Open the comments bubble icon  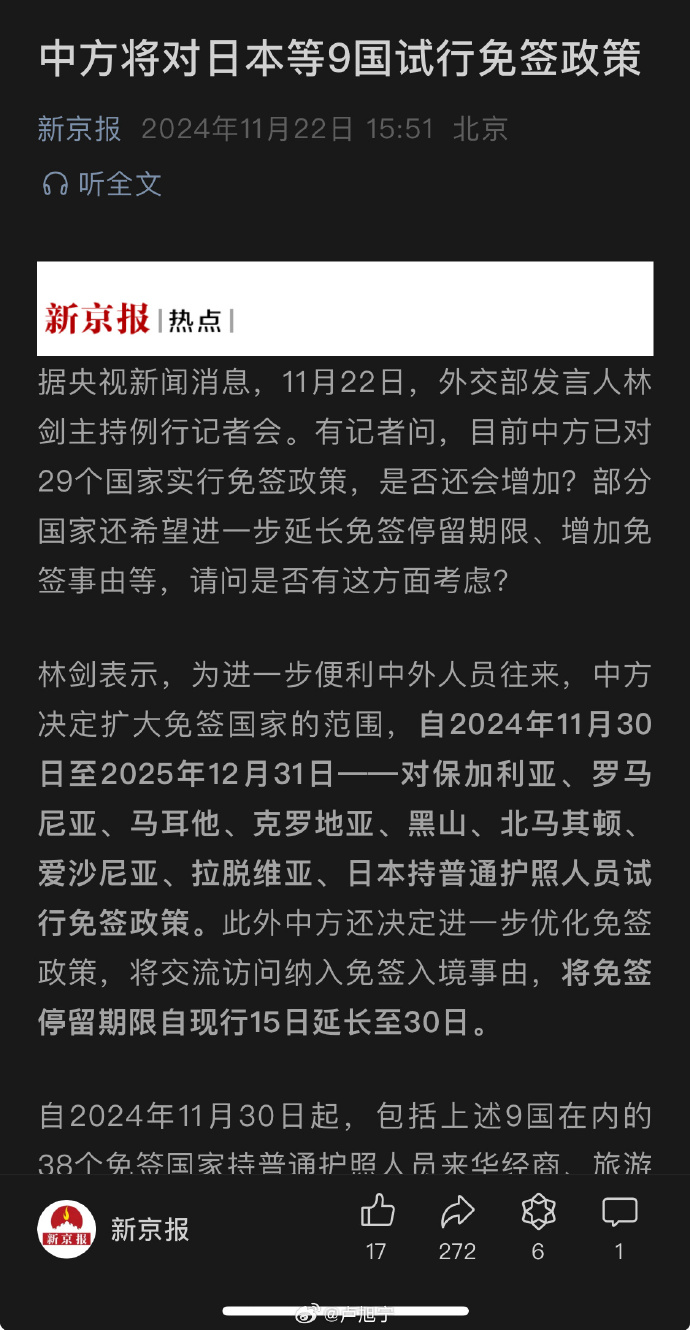pyautogui.click(x=619, y=1212)
